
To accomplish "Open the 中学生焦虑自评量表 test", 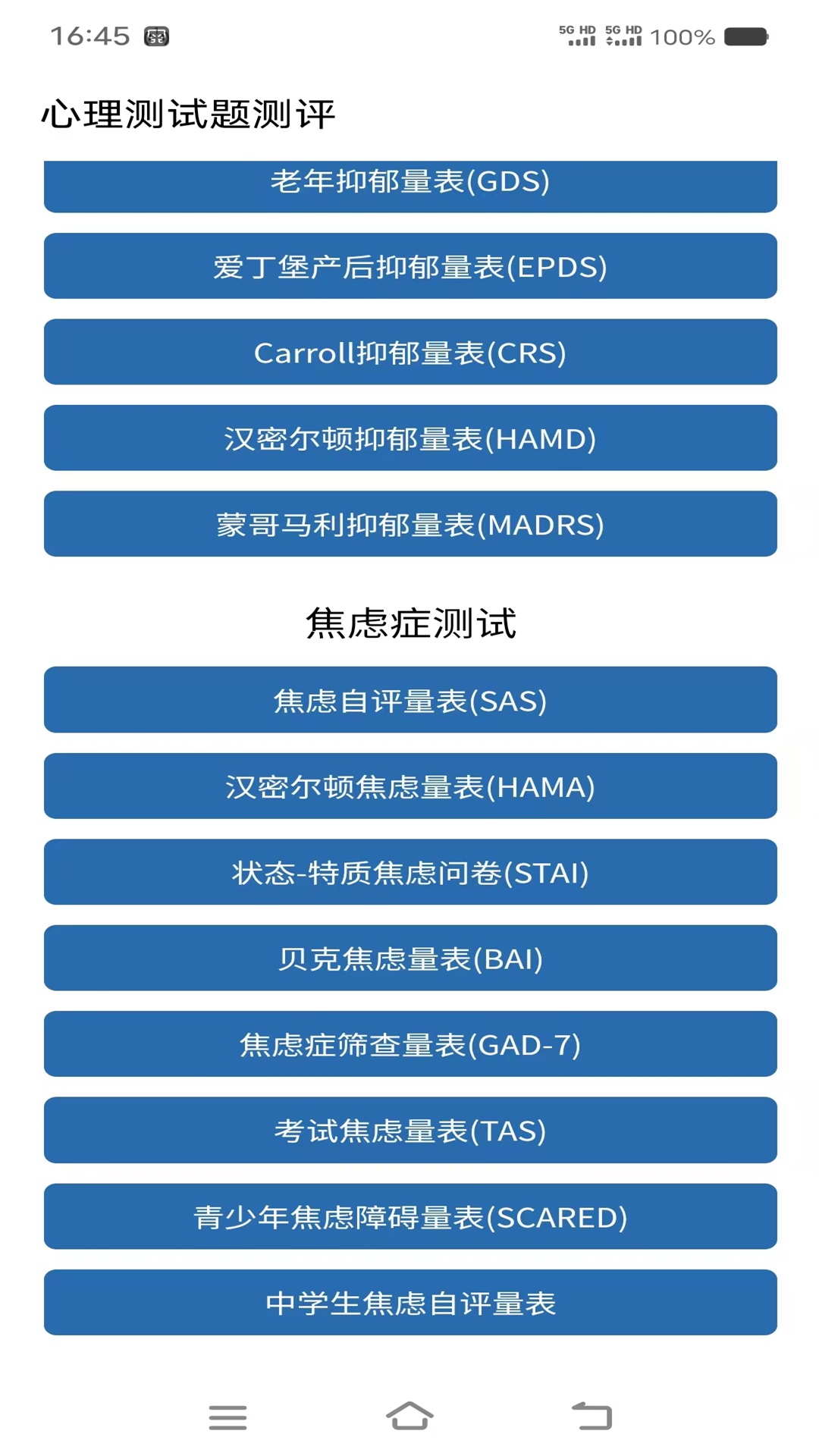I will tap(409, 1303).
